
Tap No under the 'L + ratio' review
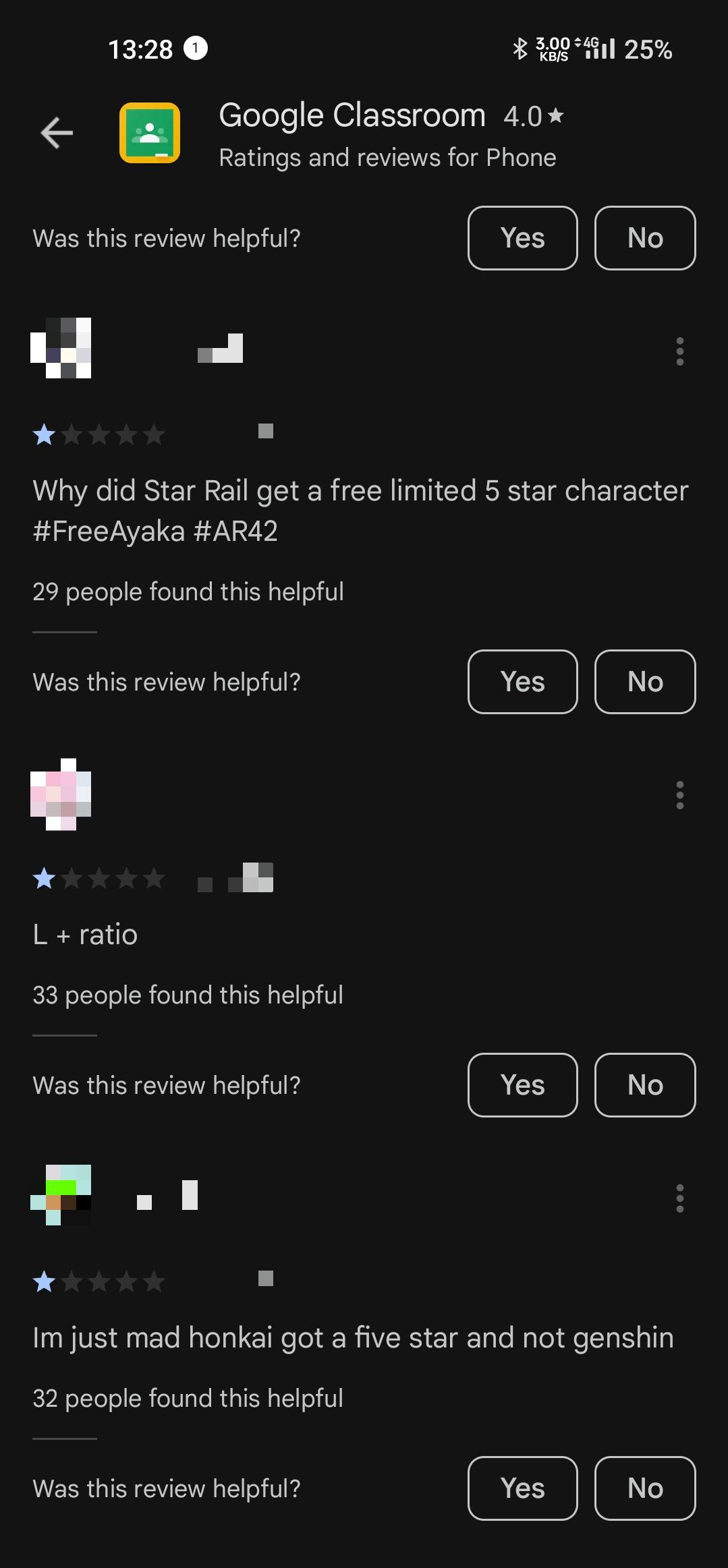coord(644,1085)
